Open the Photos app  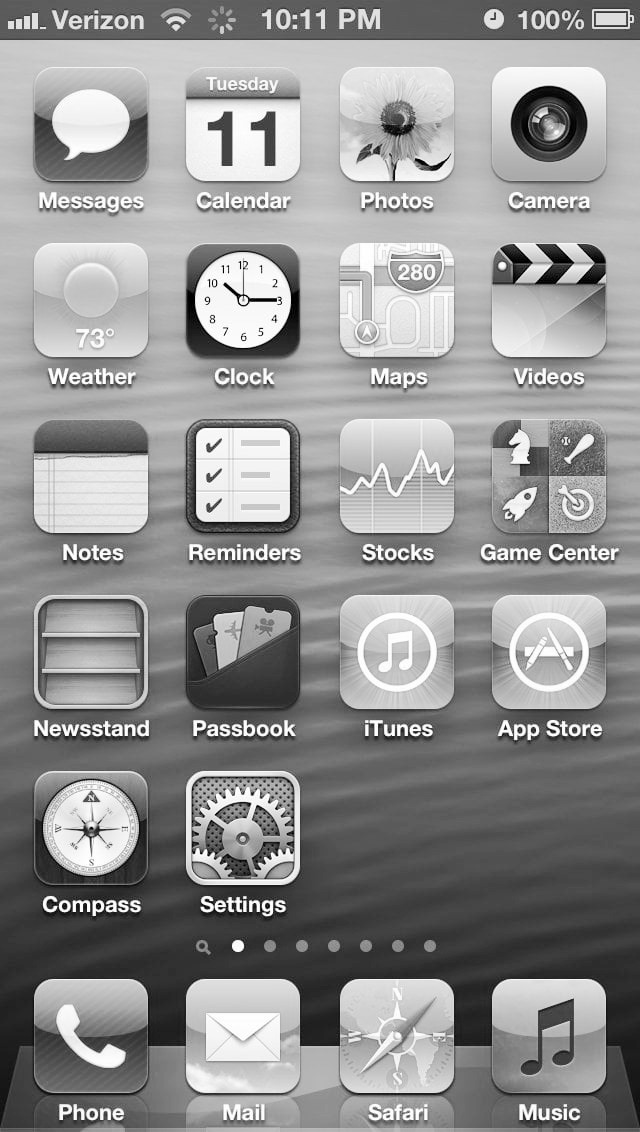[x=397, y=124]
